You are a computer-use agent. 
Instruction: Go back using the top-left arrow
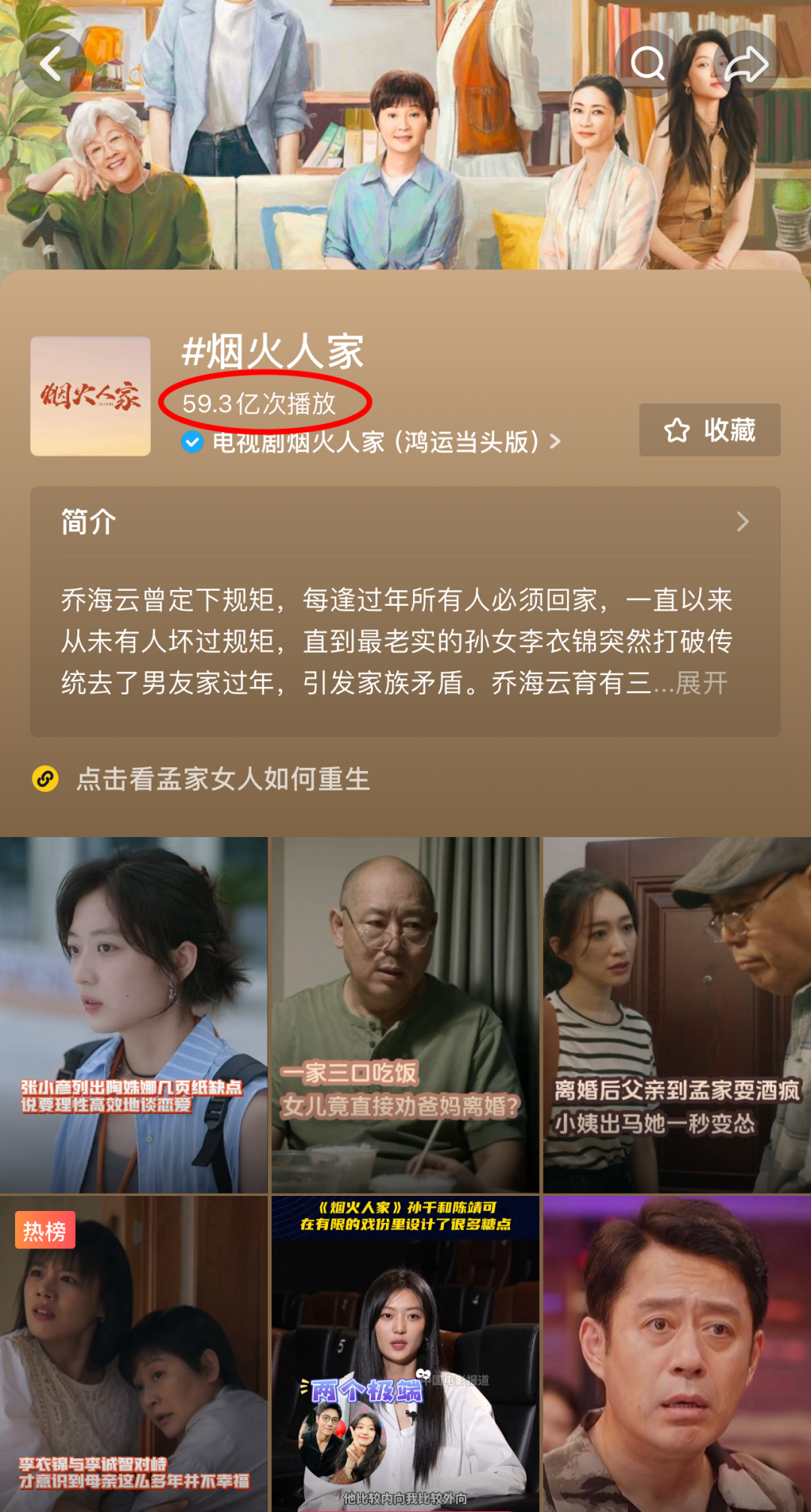[x=50, y=65]
